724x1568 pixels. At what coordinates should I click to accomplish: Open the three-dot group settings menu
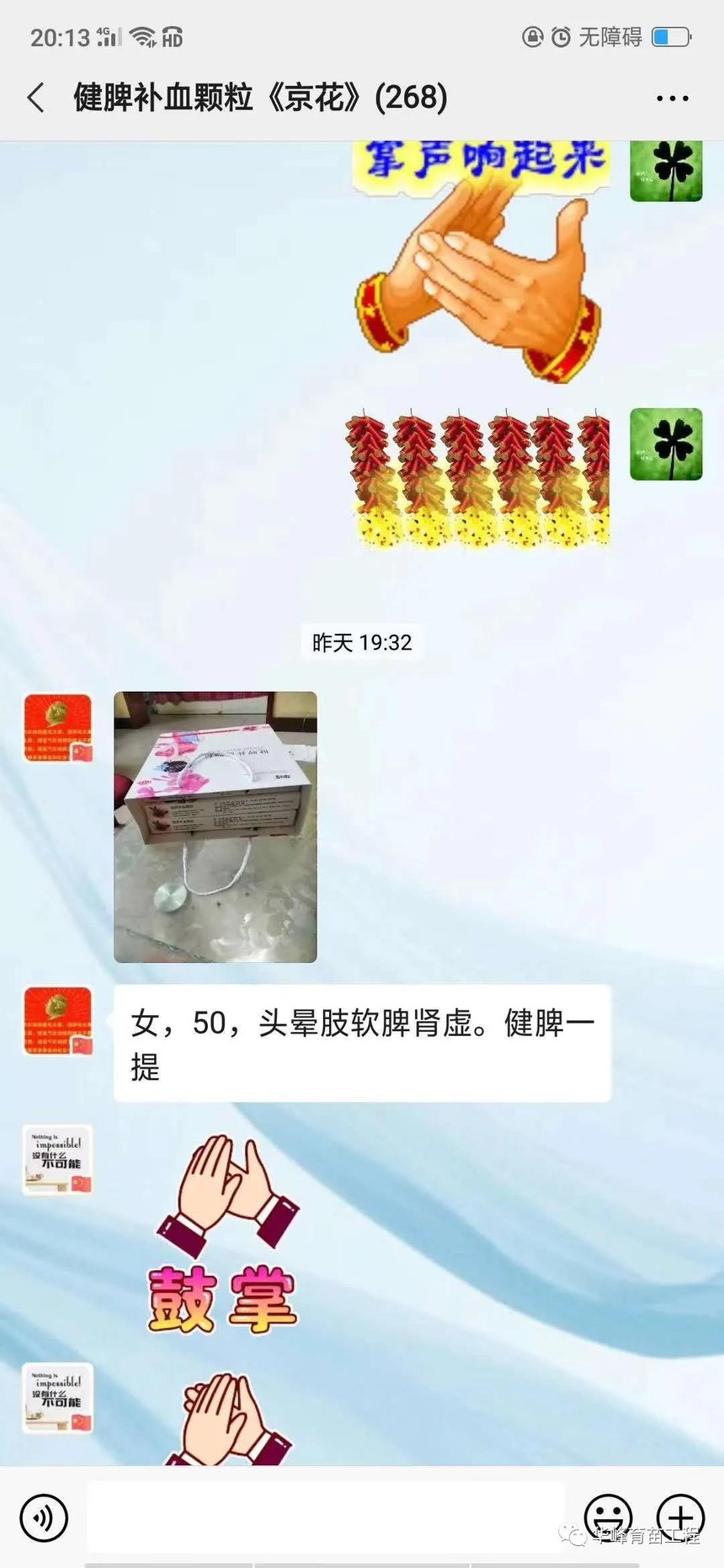click(x=671, y=98)
